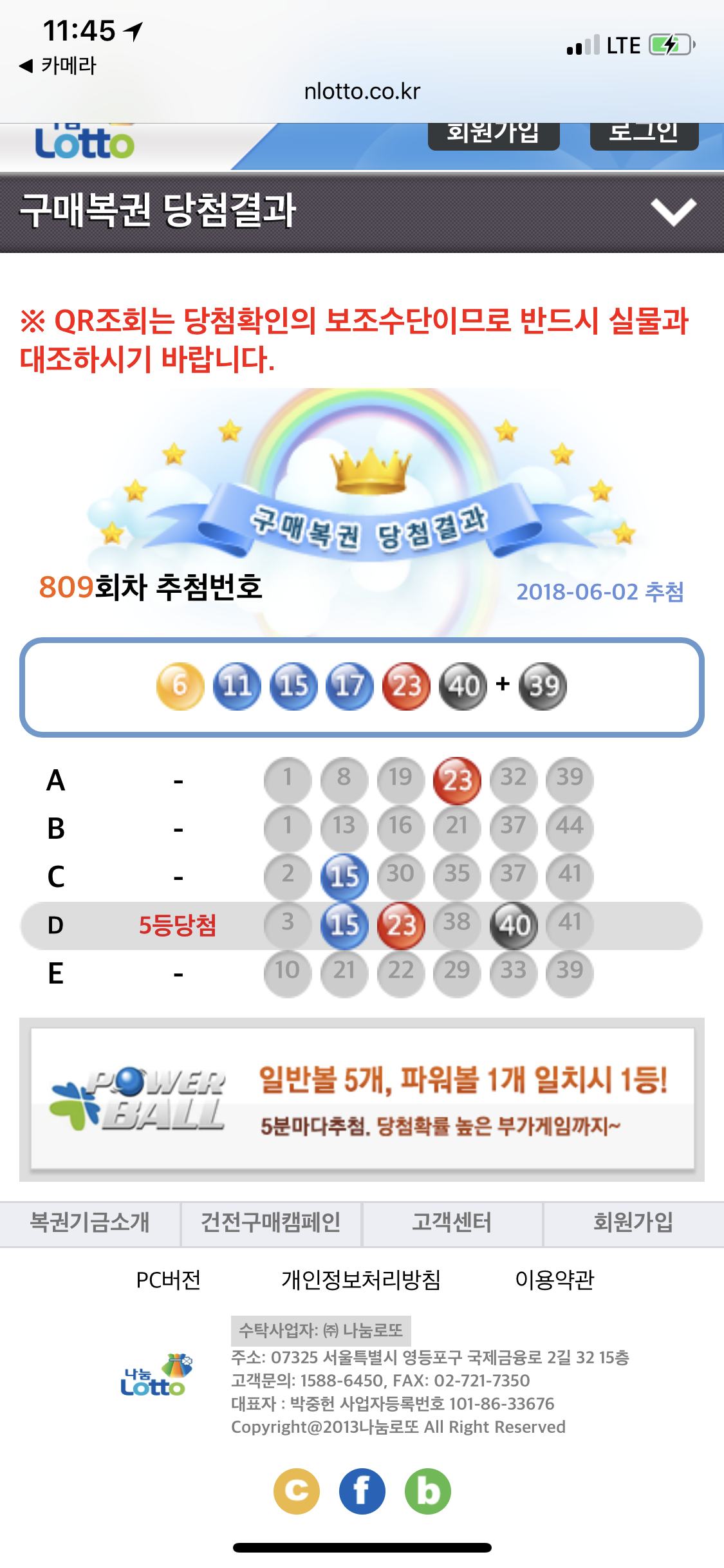Open 복권기금소개 page

click(x=90, y=1222)
